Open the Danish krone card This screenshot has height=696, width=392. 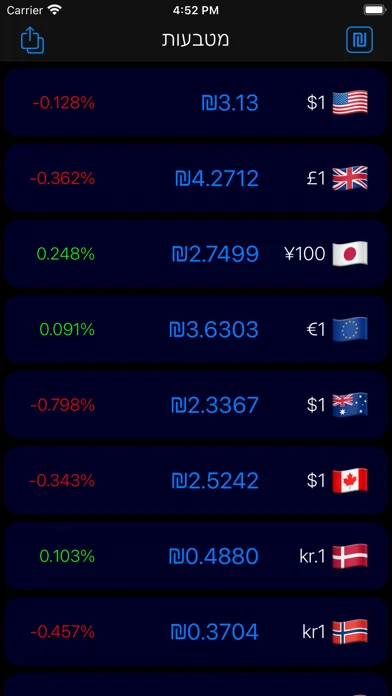coord(196,556)
